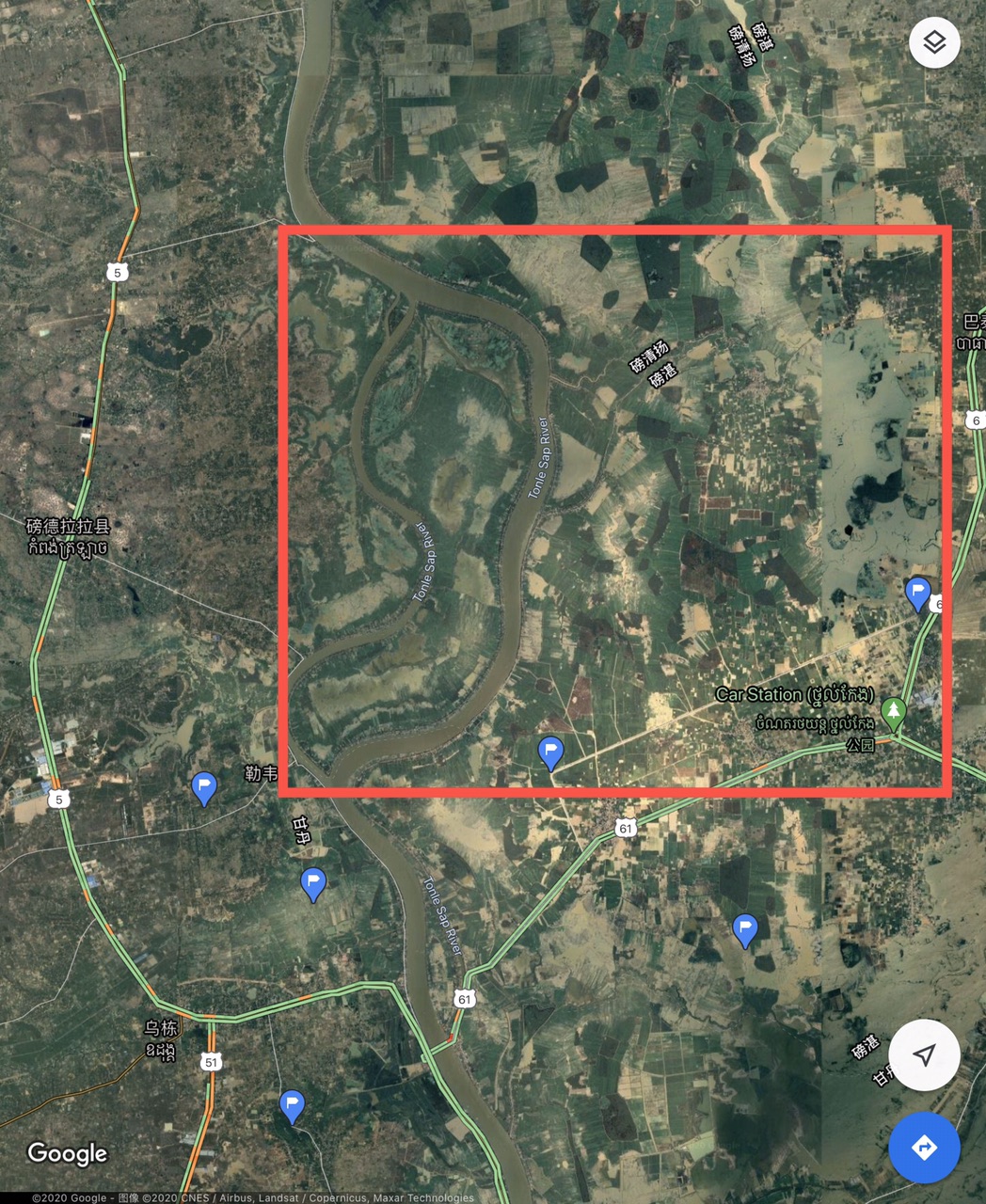This screenshot has width=986, height=1204.
Task: Tap the saved flag pin next to 勒韦
Action: (204, 787)
